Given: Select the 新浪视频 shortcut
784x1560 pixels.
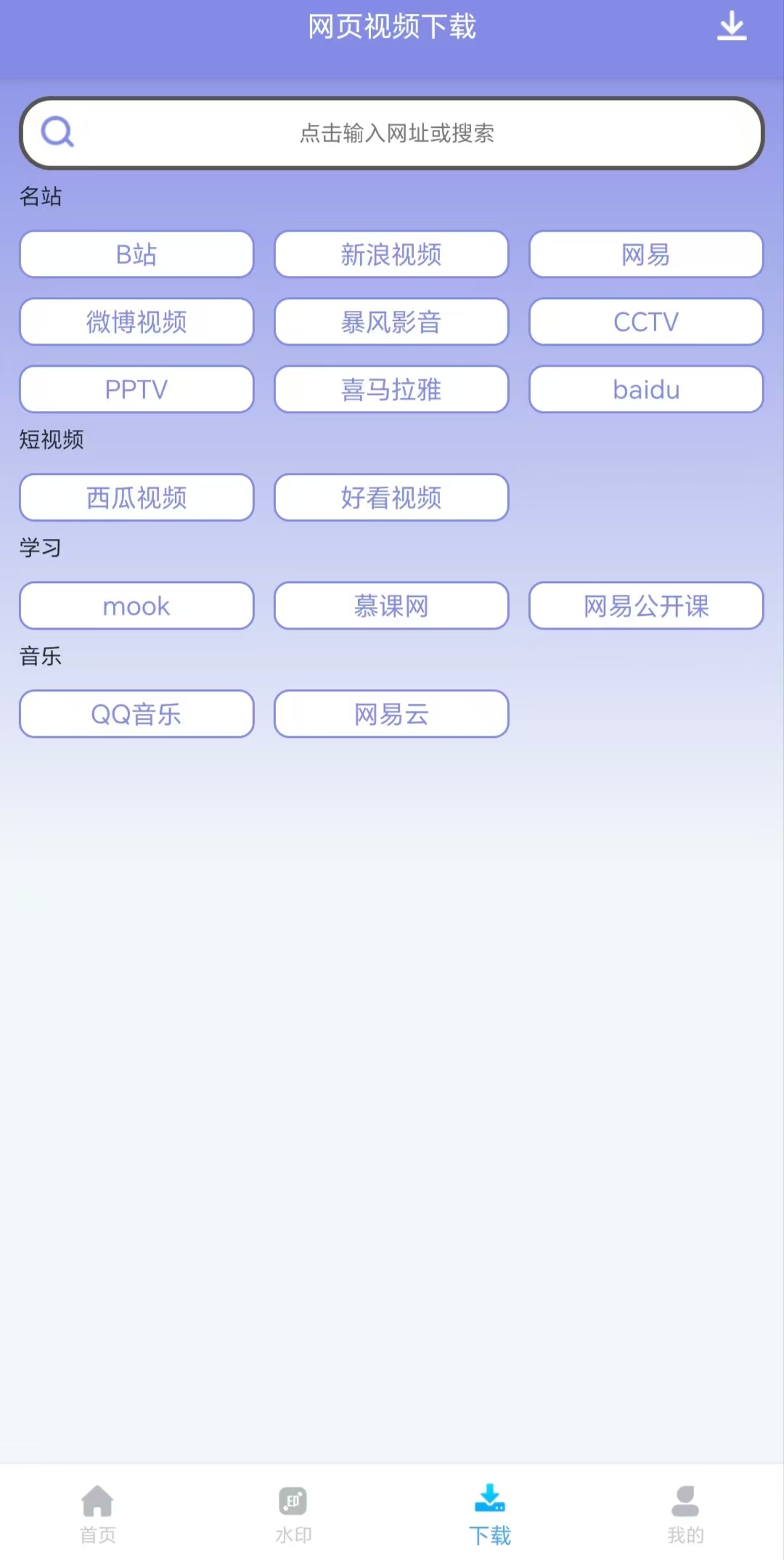Looking at the screenshot, I should pyautogui.click(x=391, y=254).
